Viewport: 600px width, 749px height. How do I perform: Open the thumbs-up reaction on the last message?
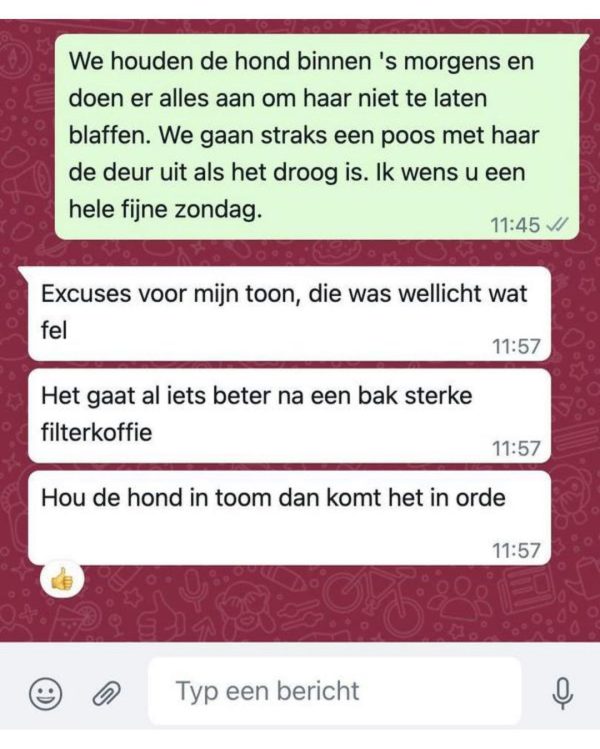[x=62, y=577]
